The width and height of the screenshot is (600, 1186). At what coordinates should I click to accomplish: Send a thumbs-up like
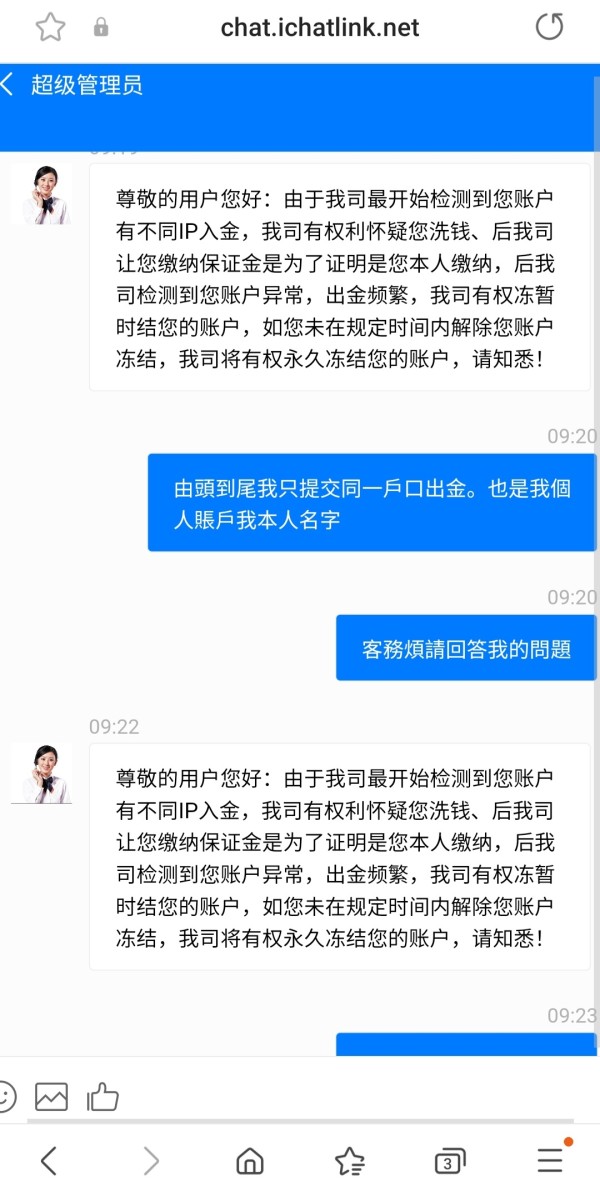click(x=103, y=1095)
